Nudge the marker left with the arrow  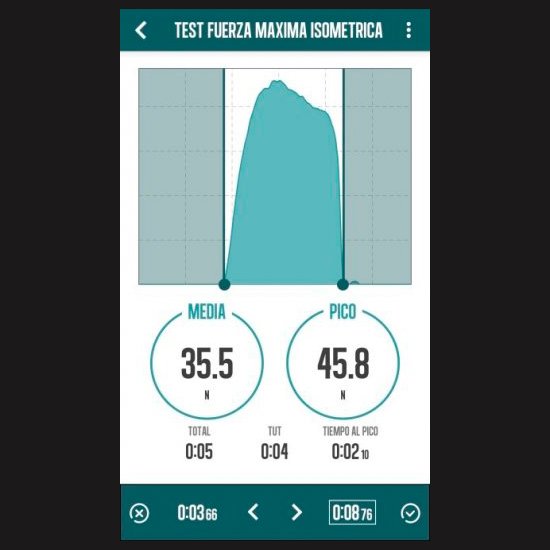coord(253,512)
